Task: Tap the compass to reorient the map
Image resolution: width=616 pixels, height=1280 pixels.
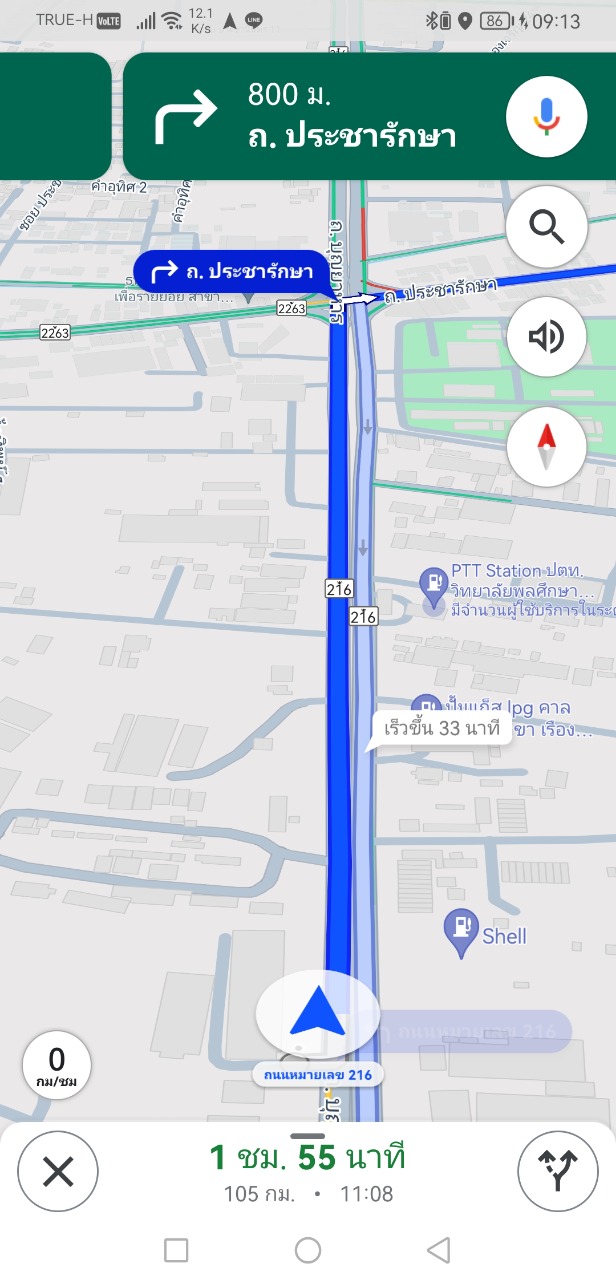Action: pyautogui.click(x=546, y=446)
